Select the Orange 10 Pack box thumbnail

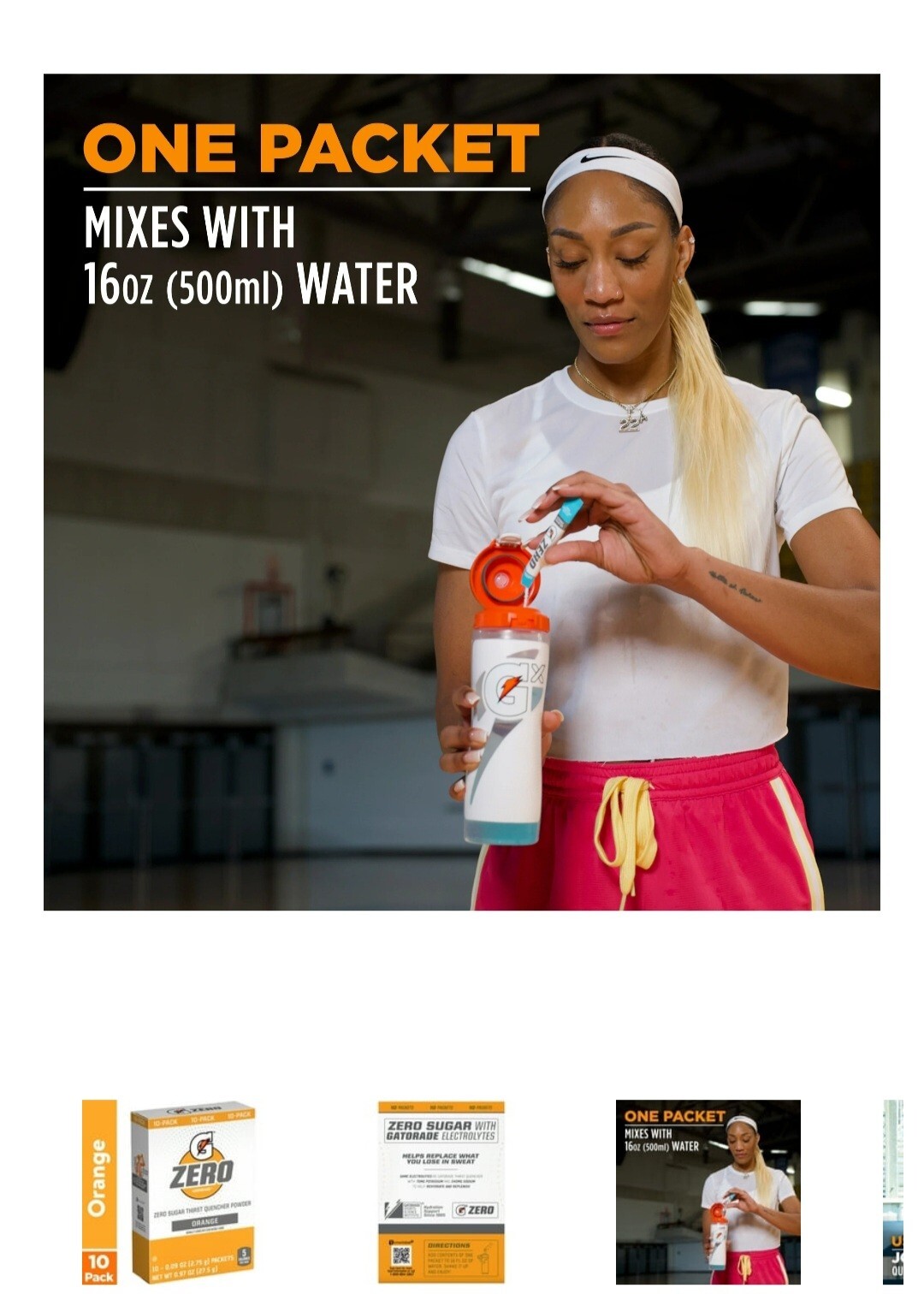click(x=169, y=1191)
